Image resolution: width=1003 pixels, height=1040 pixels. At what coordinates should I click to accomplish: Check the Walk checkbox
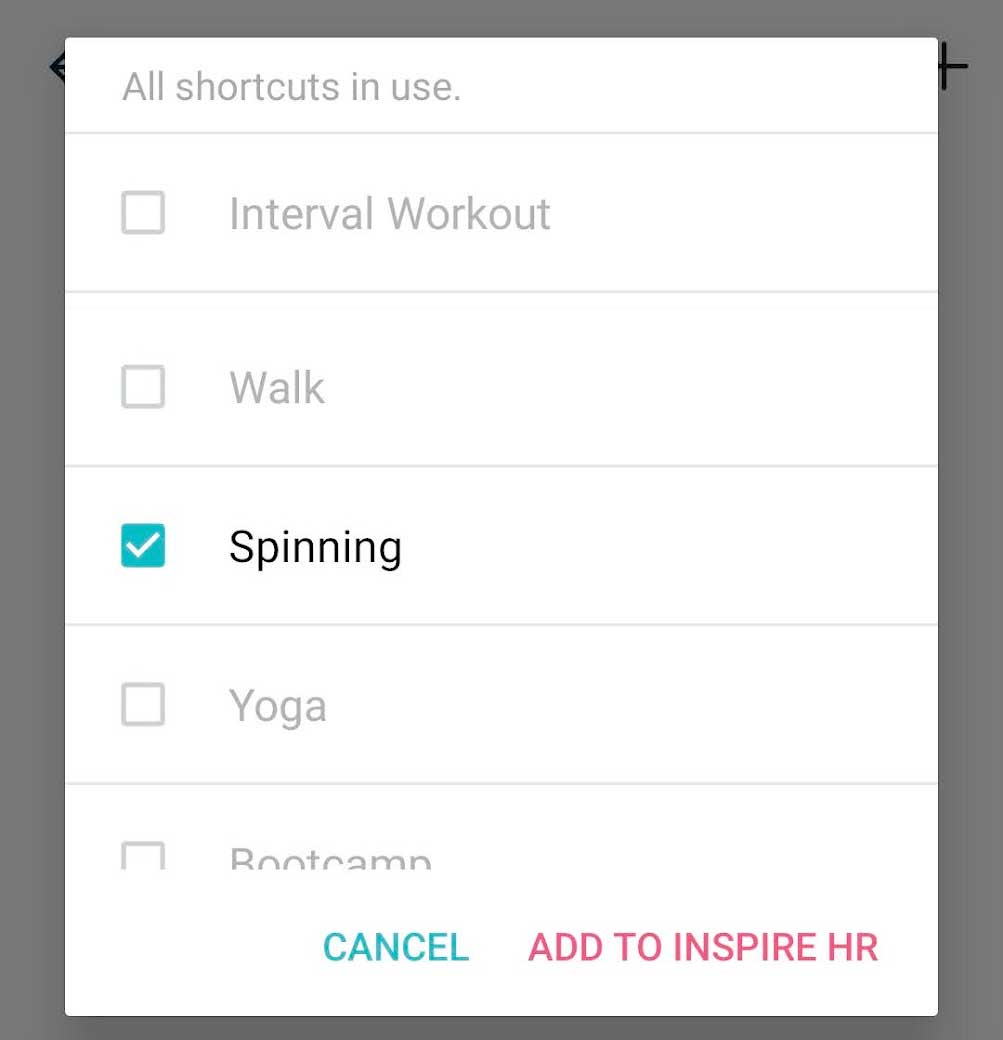pyautogui.click(x=142, y=387)
